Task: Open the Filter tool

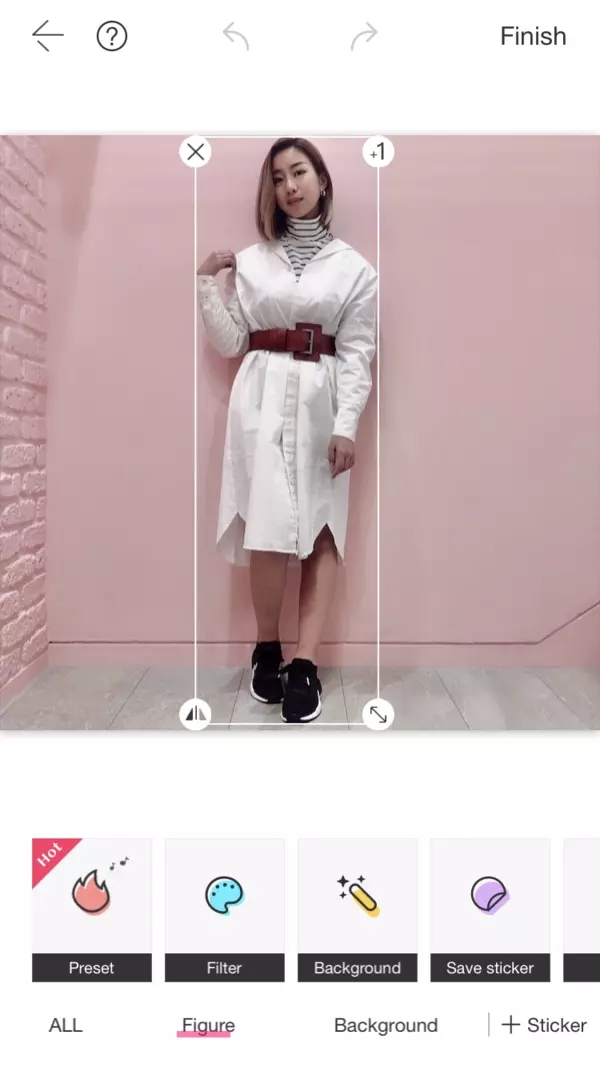Action: click(x=224, y=908)
